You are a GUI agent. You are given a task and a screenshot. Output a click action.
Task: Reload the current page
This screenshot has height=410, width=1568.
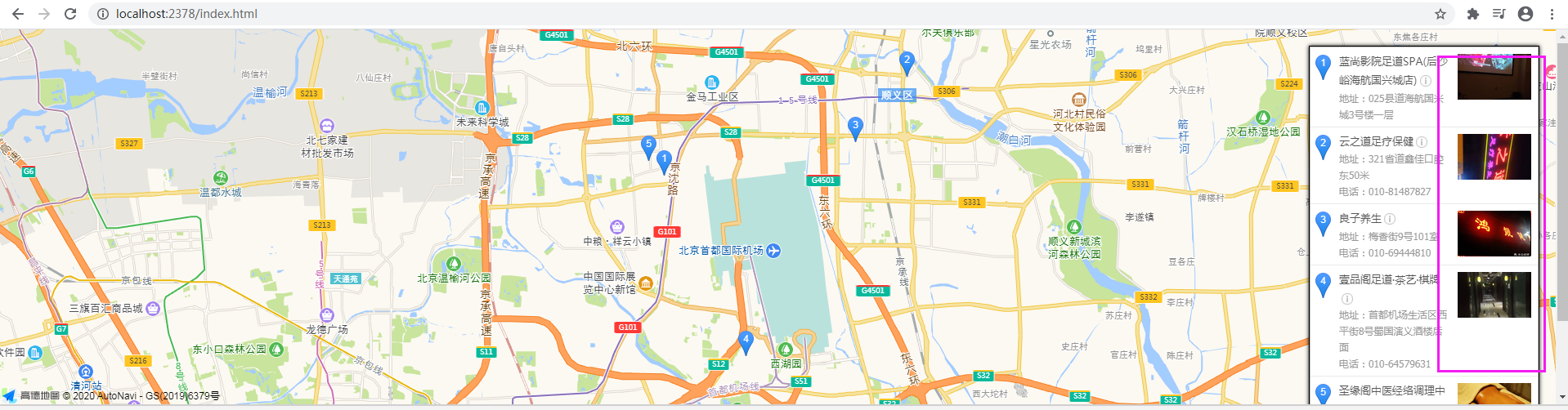[x=70, y=14]
